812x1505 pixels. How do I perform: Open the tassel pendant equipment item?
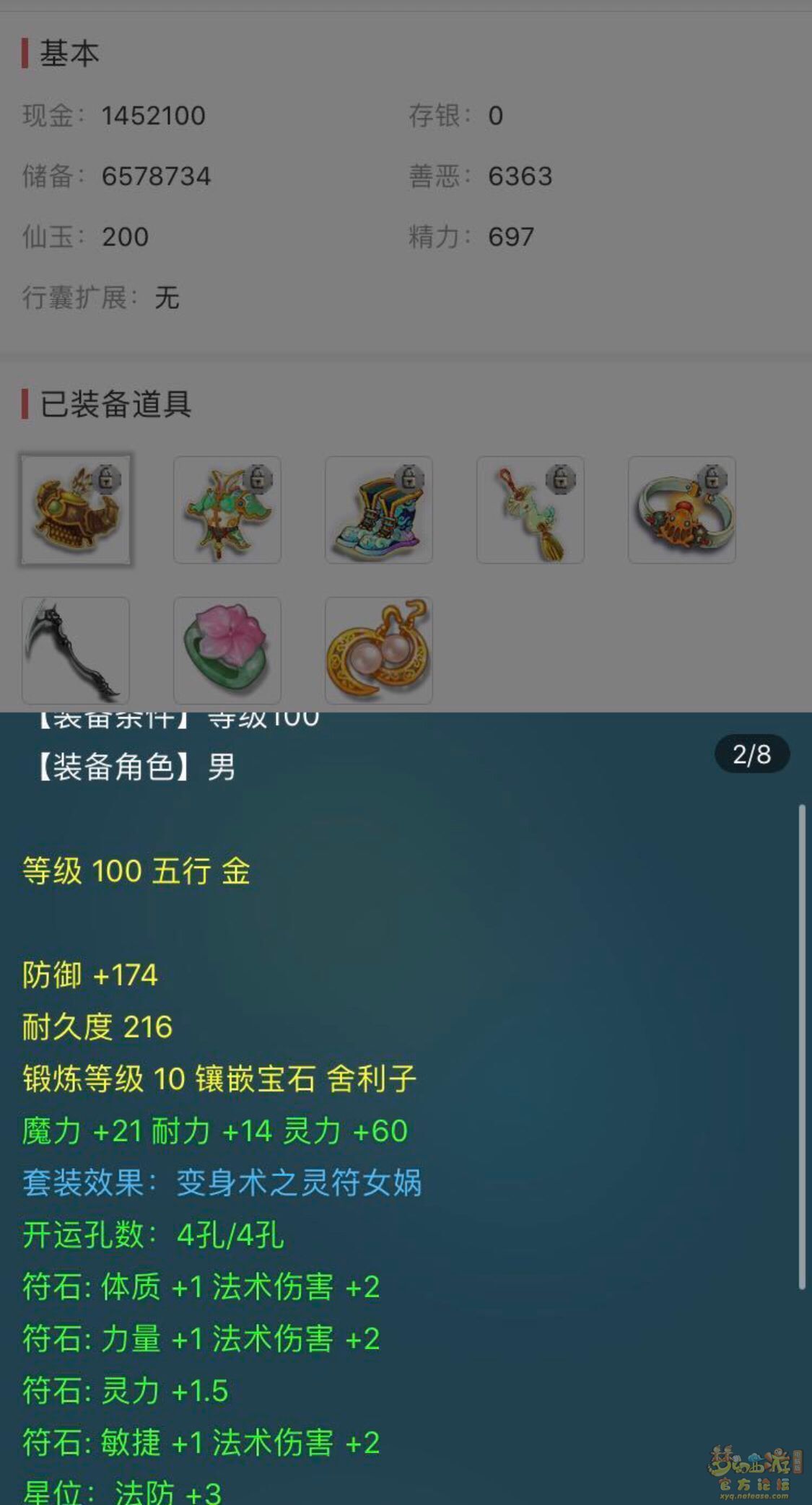pyautogui.click(x=531, y=510)
